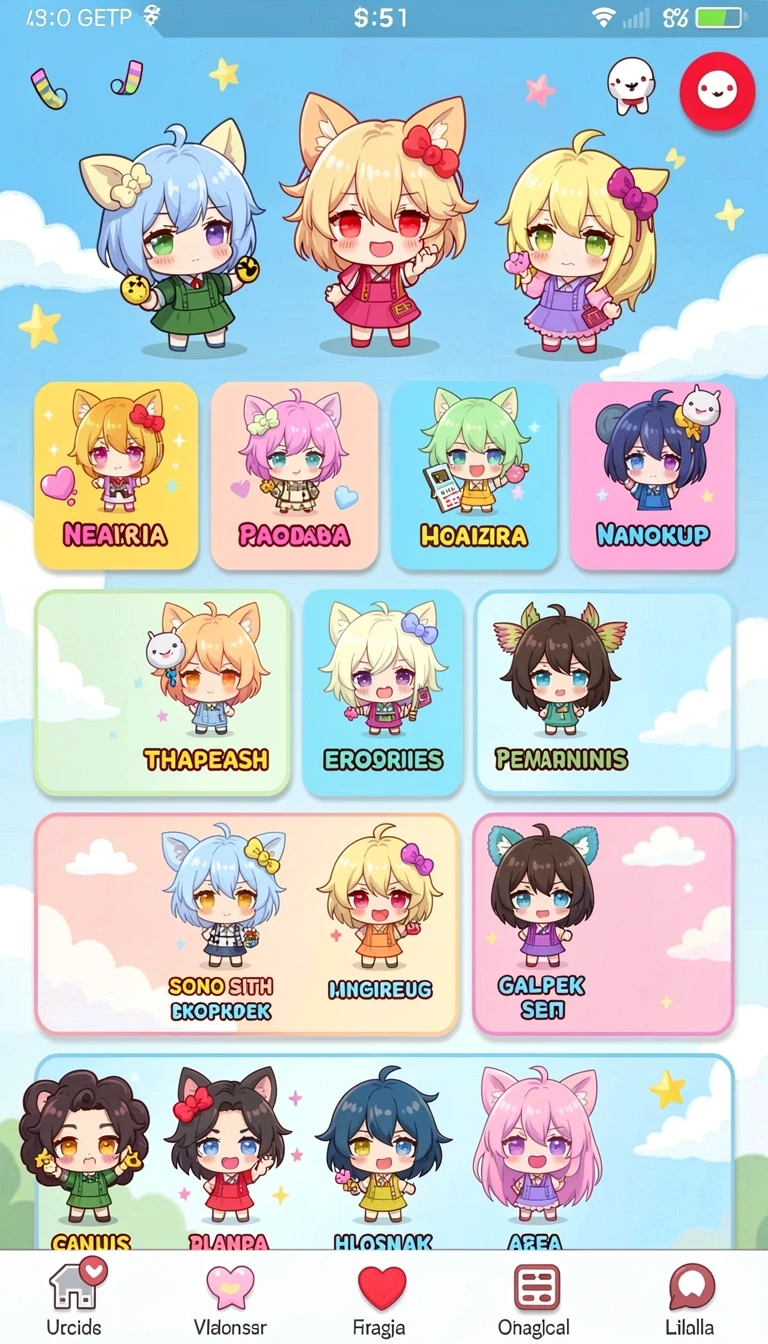
Task: Open the Onaglcal tab
Action: coord(536,1299)
